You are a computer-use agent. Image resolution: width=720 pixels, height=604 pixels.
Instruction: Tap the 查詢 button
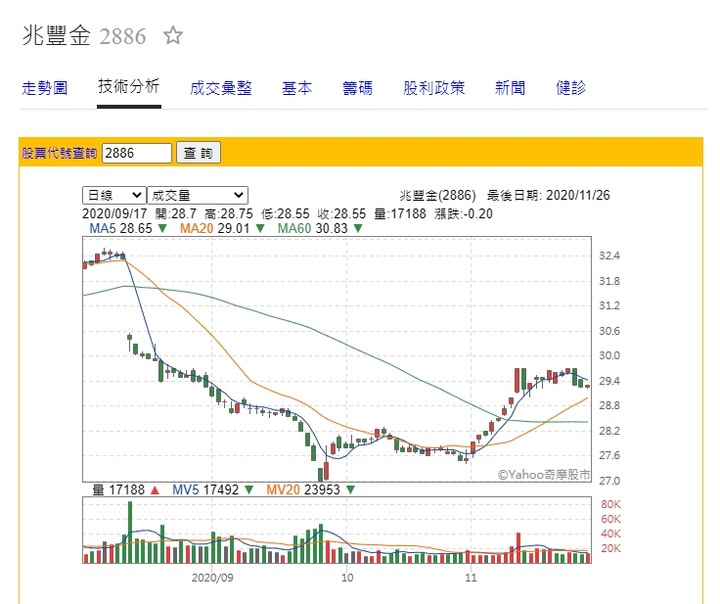pos(198,153)
